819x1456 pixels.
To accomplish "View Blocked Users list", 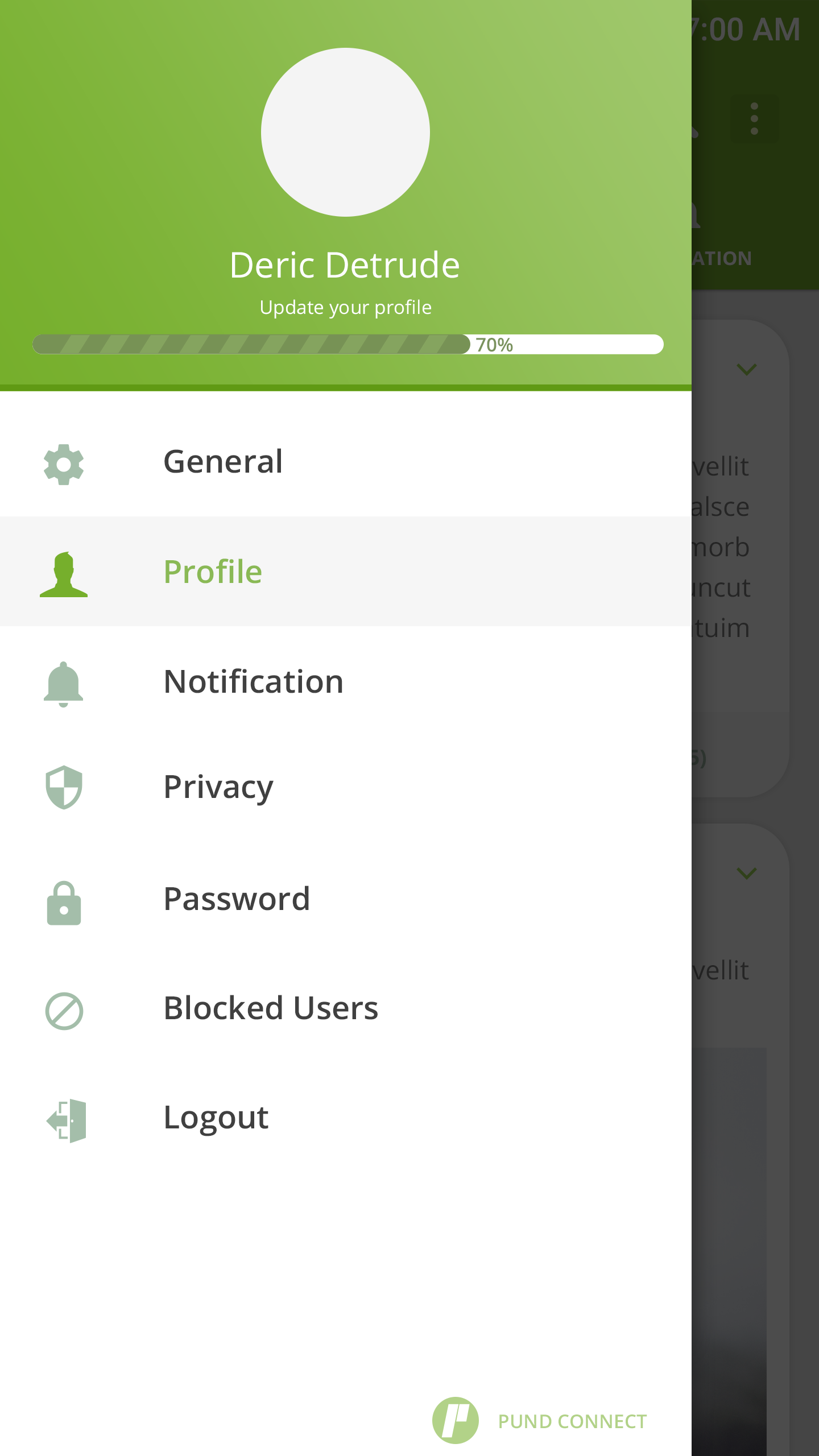I will [346, 1008].
